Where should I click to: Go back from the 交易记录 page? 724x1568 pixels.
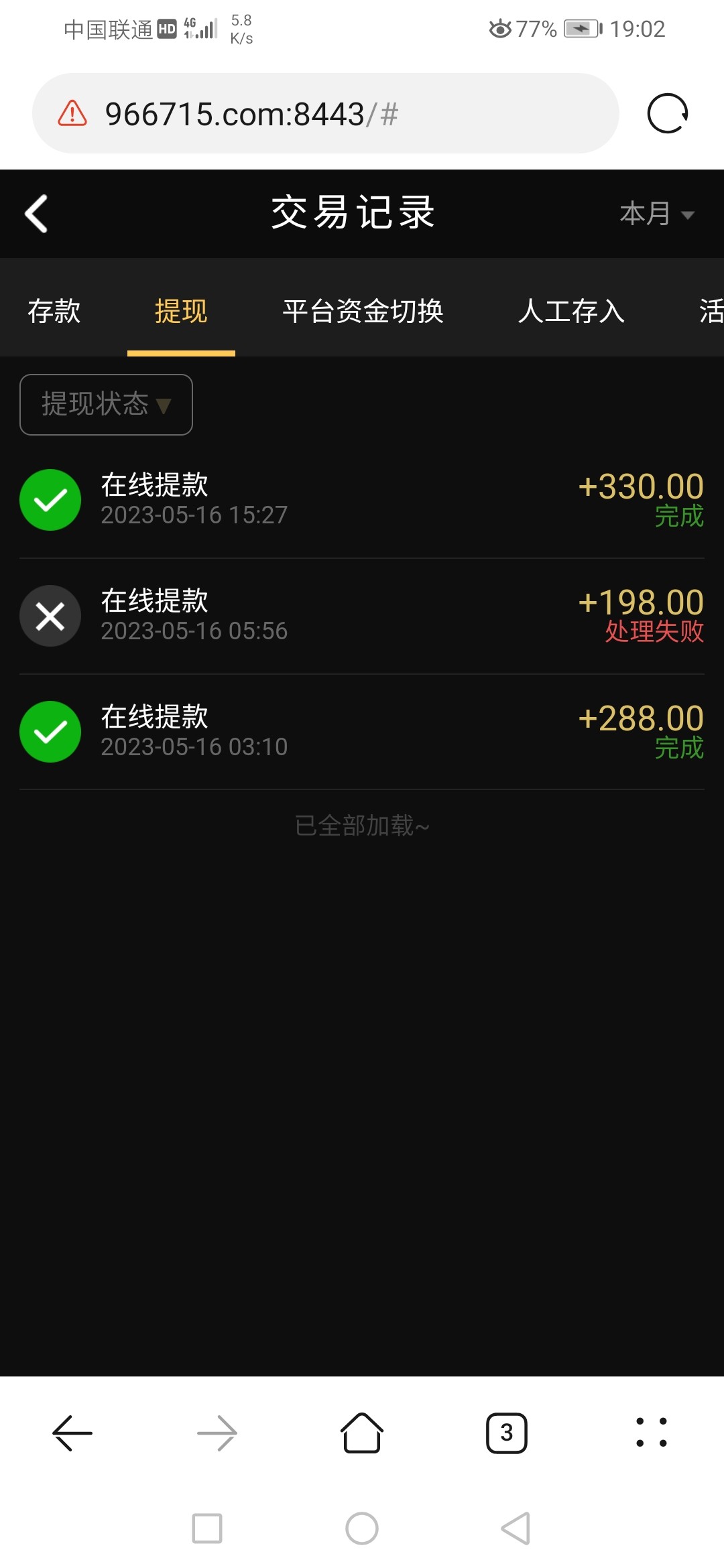pos(36,214)
